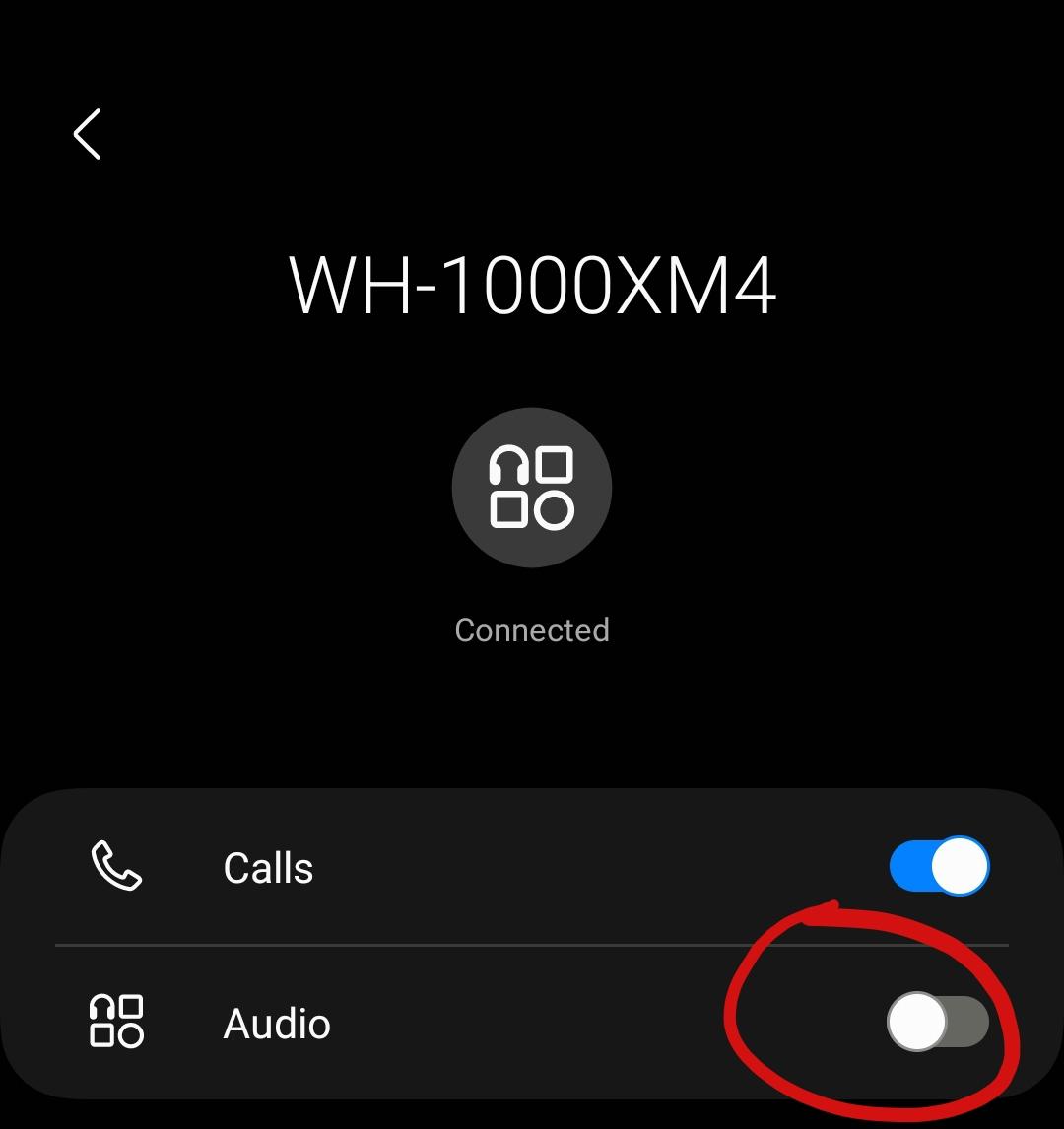
Task: Click the Connected status text
Action: (x=532, y=630)
